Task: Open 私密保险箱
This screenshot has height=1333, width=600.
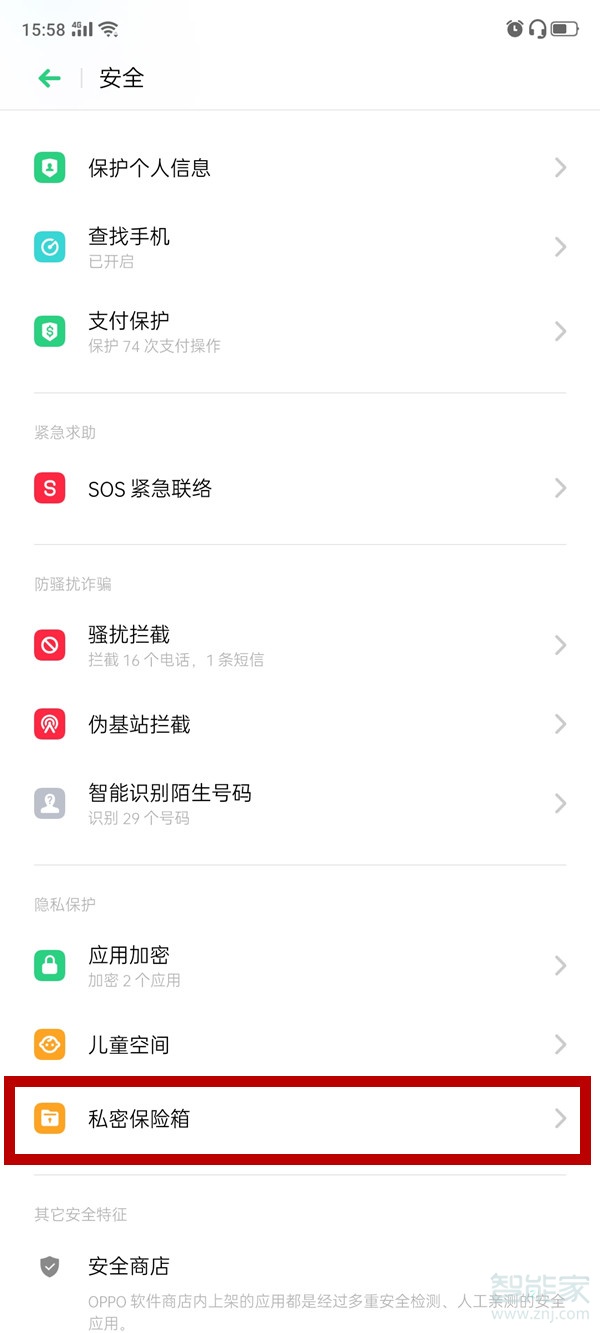Action: (300, 1118)
